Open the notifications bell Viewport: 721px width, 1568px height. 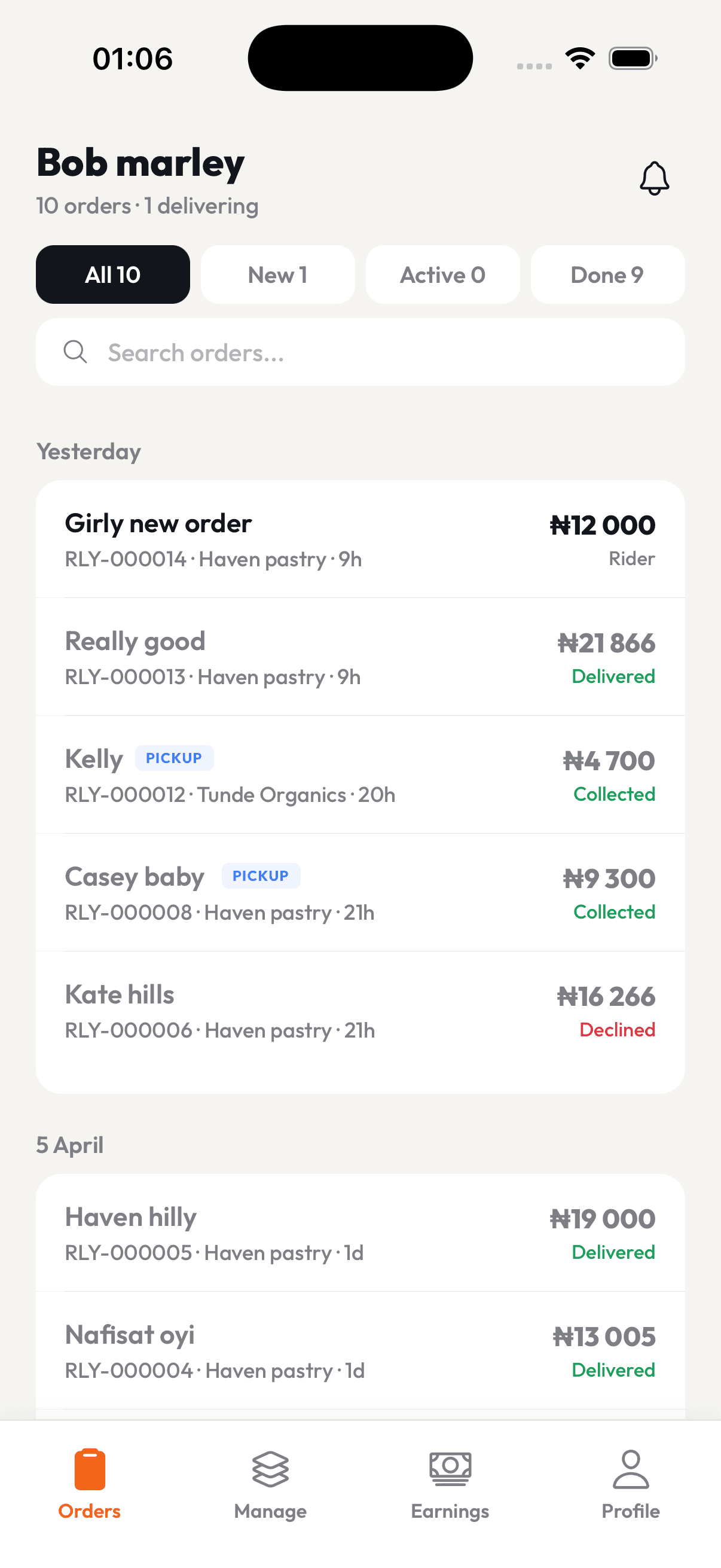click(655, 178)
